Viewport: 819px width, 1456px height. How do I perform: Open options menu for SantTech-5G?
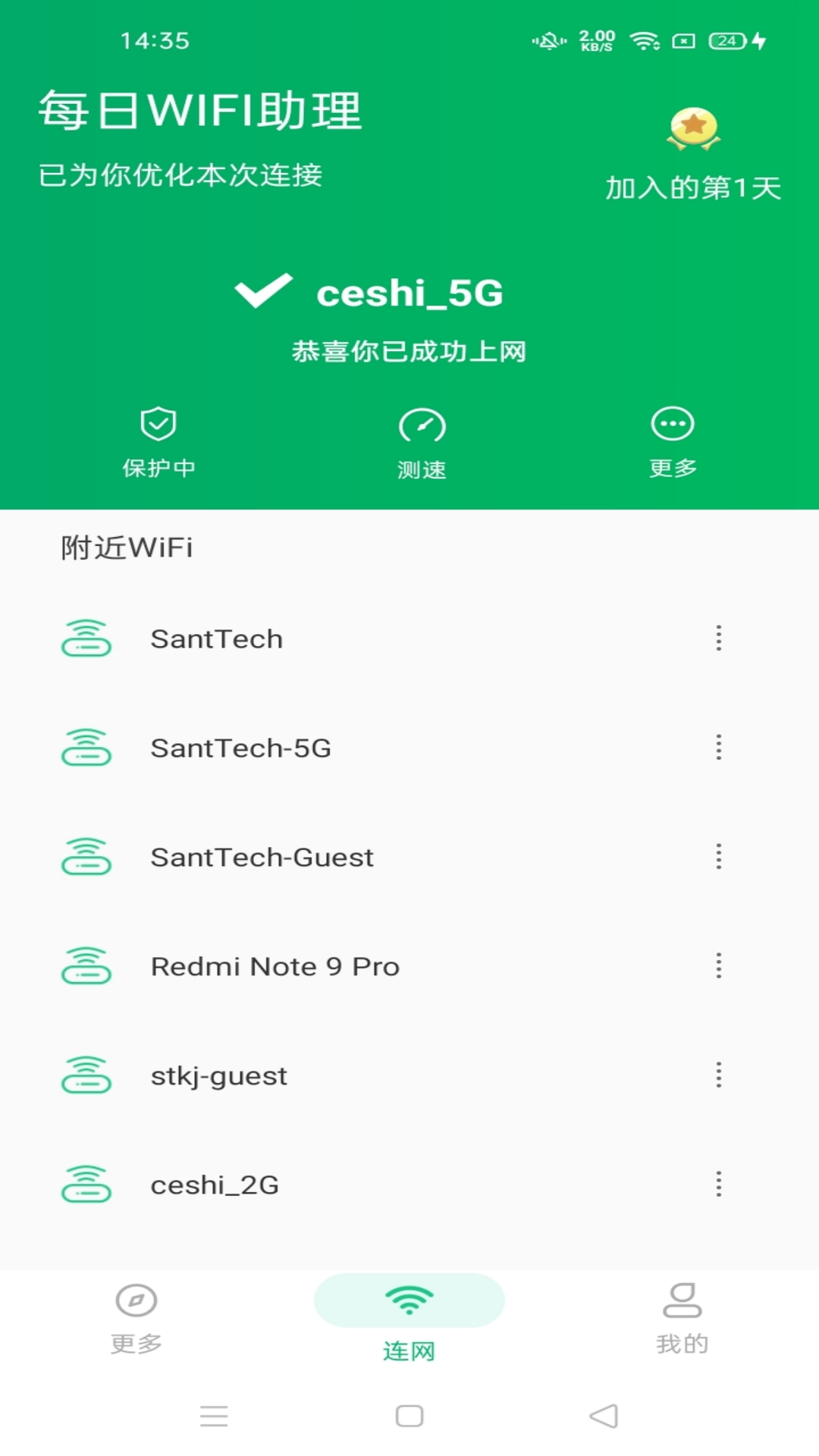[718, 748]
